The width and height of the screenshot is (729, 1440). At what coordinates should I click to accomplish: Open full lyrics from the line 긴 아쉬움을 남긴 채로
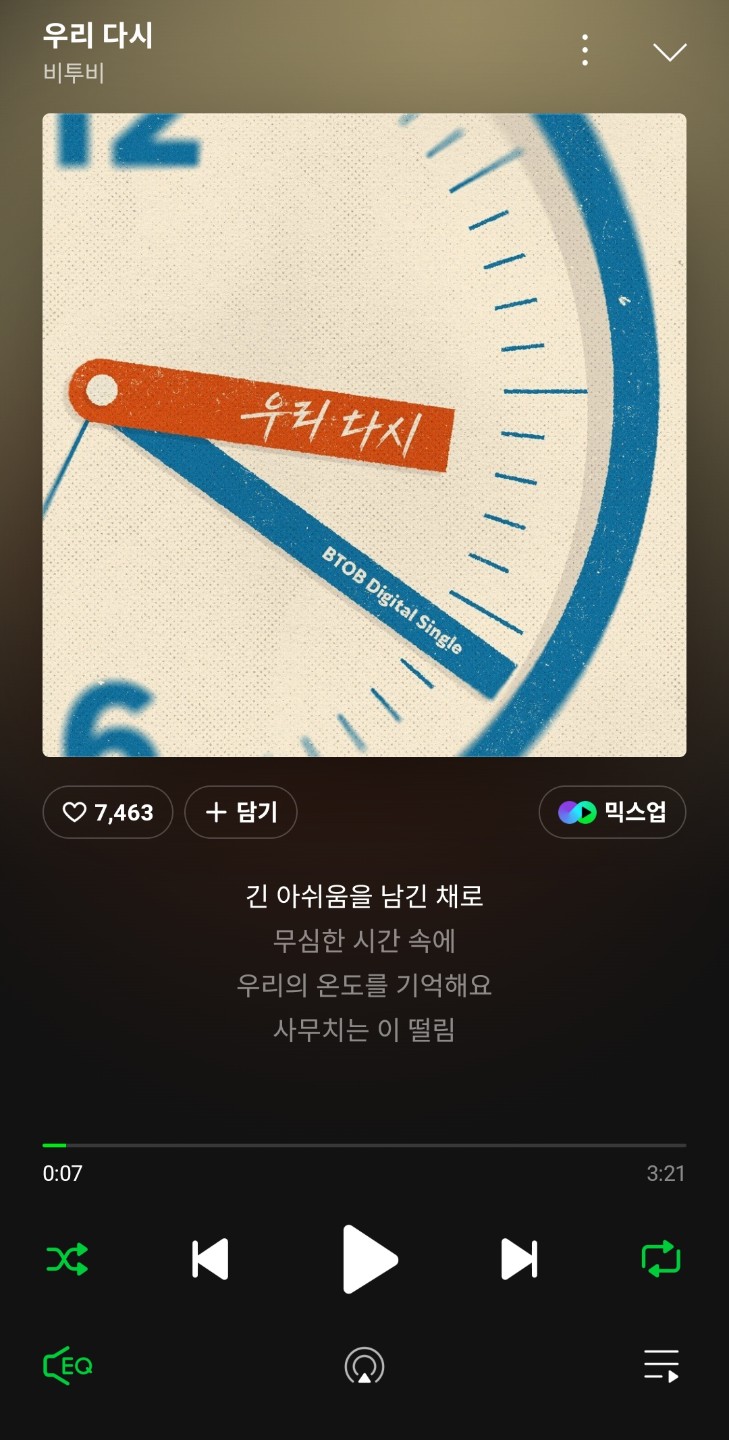[364, 896]
